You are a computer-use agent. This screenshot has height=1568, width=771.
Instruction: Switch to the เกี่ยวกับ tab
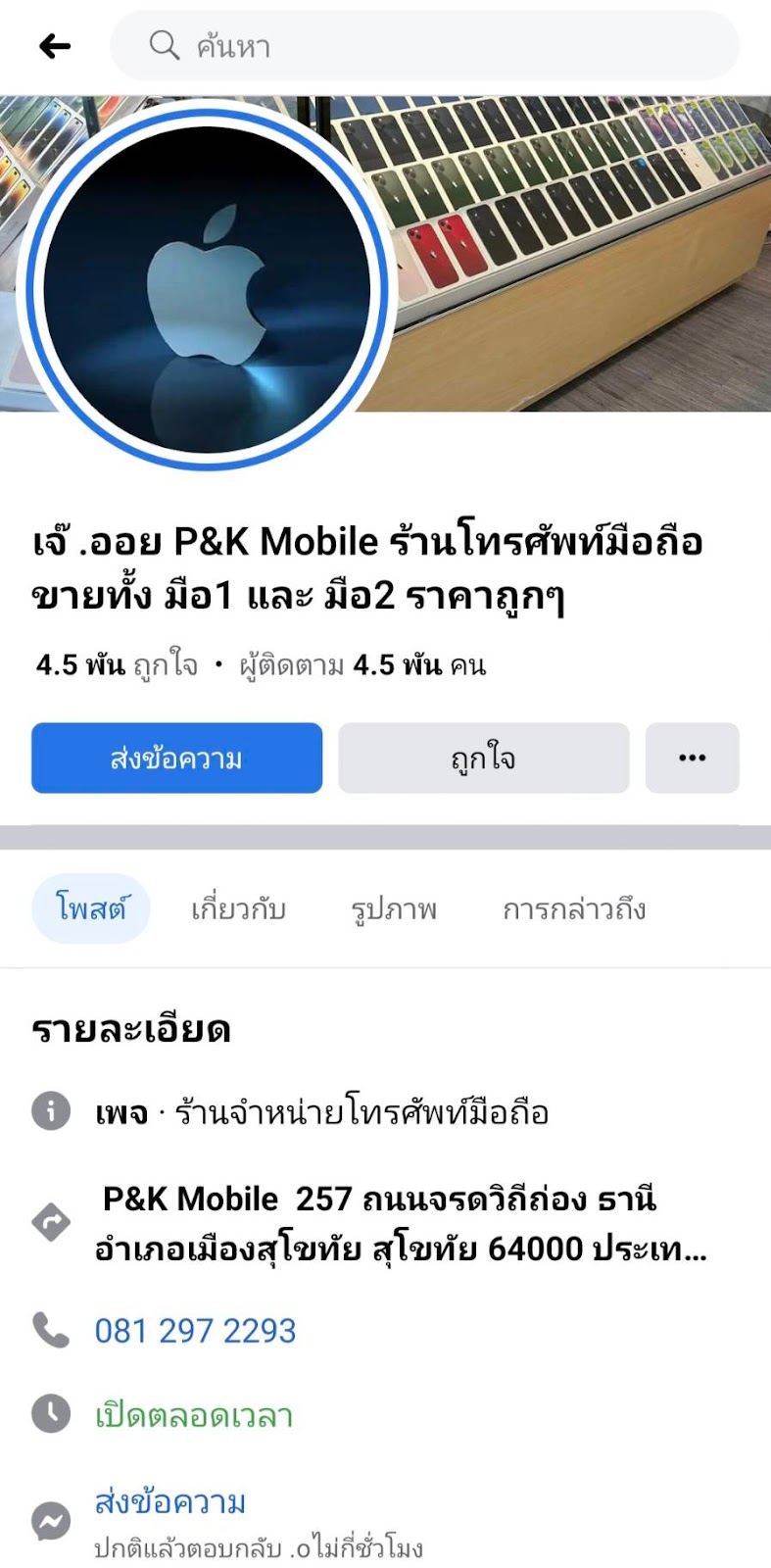pyautogui.click(x=238, y=908)
